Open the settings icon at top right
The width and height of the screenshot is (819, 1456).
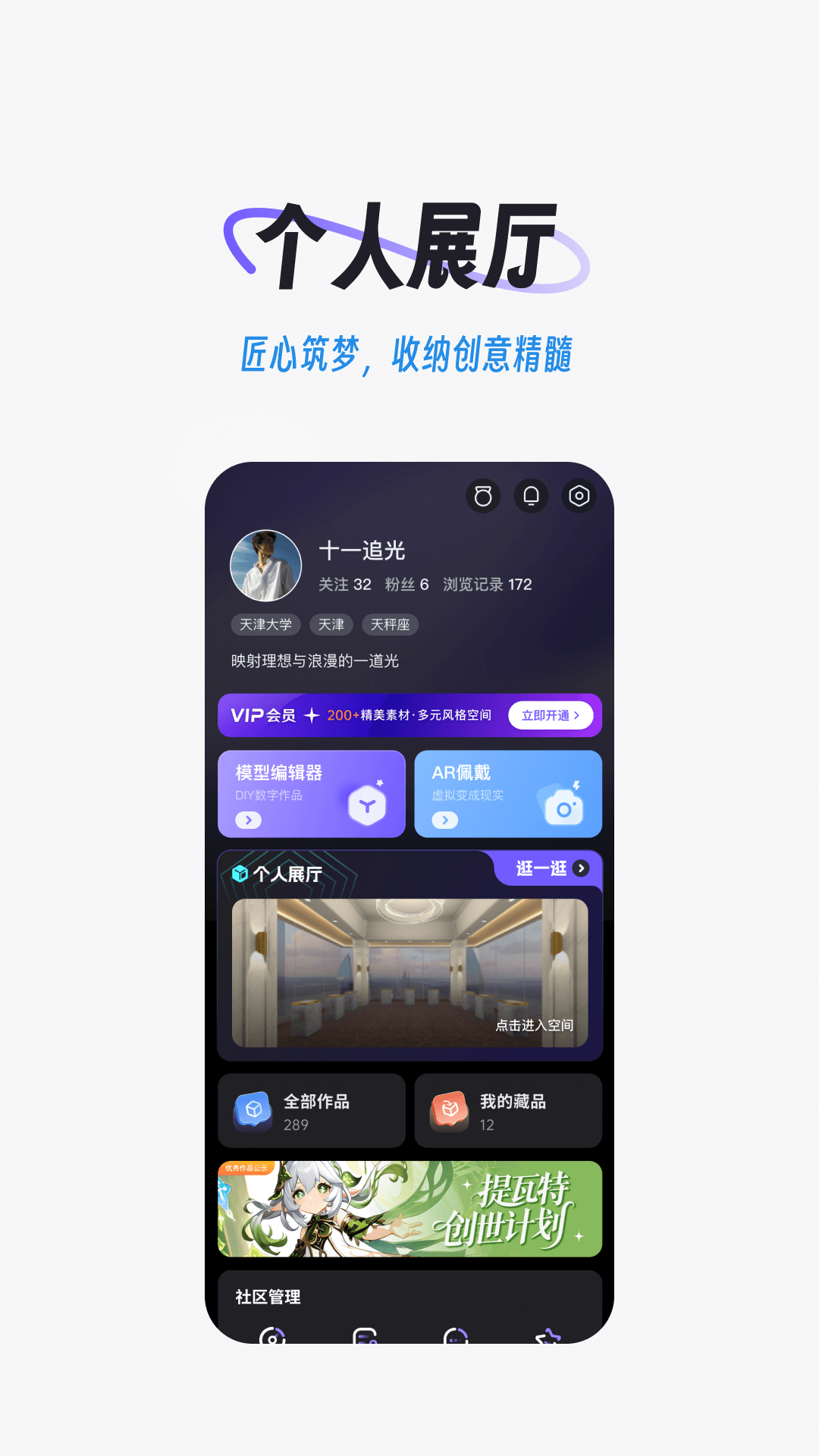[x=579, y=495]
